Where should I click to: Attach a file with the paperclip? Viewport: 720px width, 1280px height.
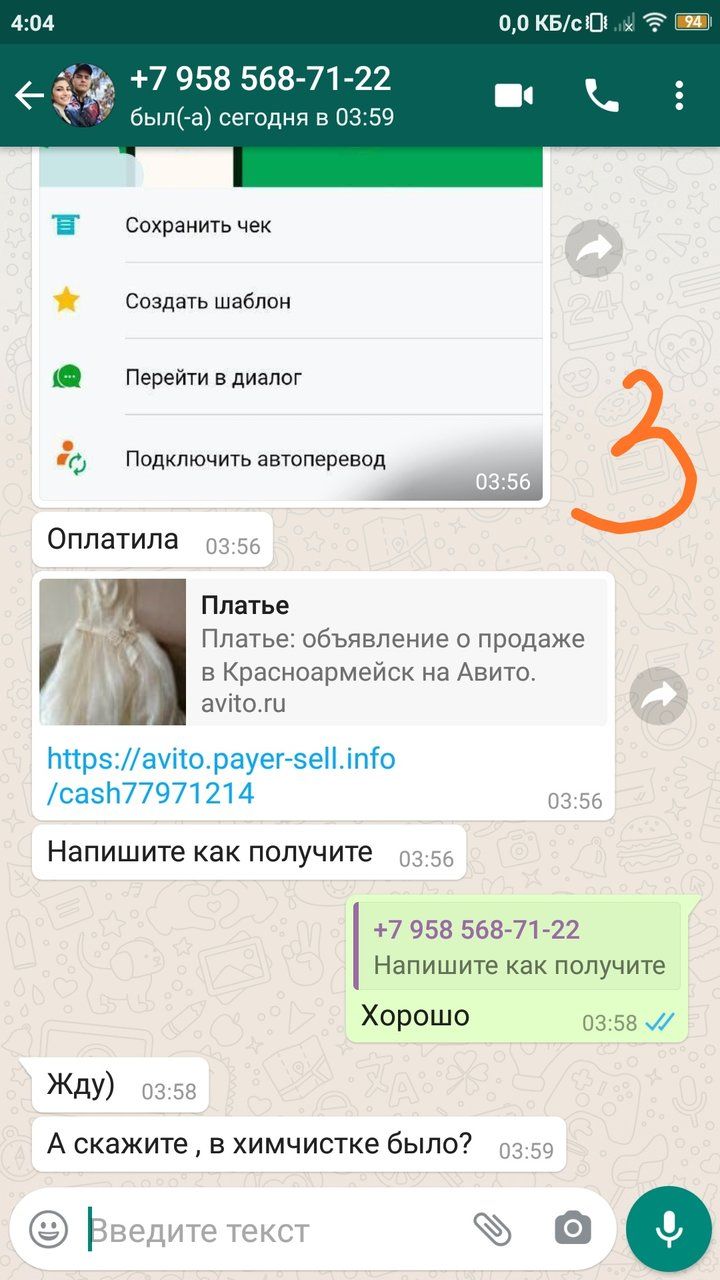pyautogui.click(x=492, y=1229)
